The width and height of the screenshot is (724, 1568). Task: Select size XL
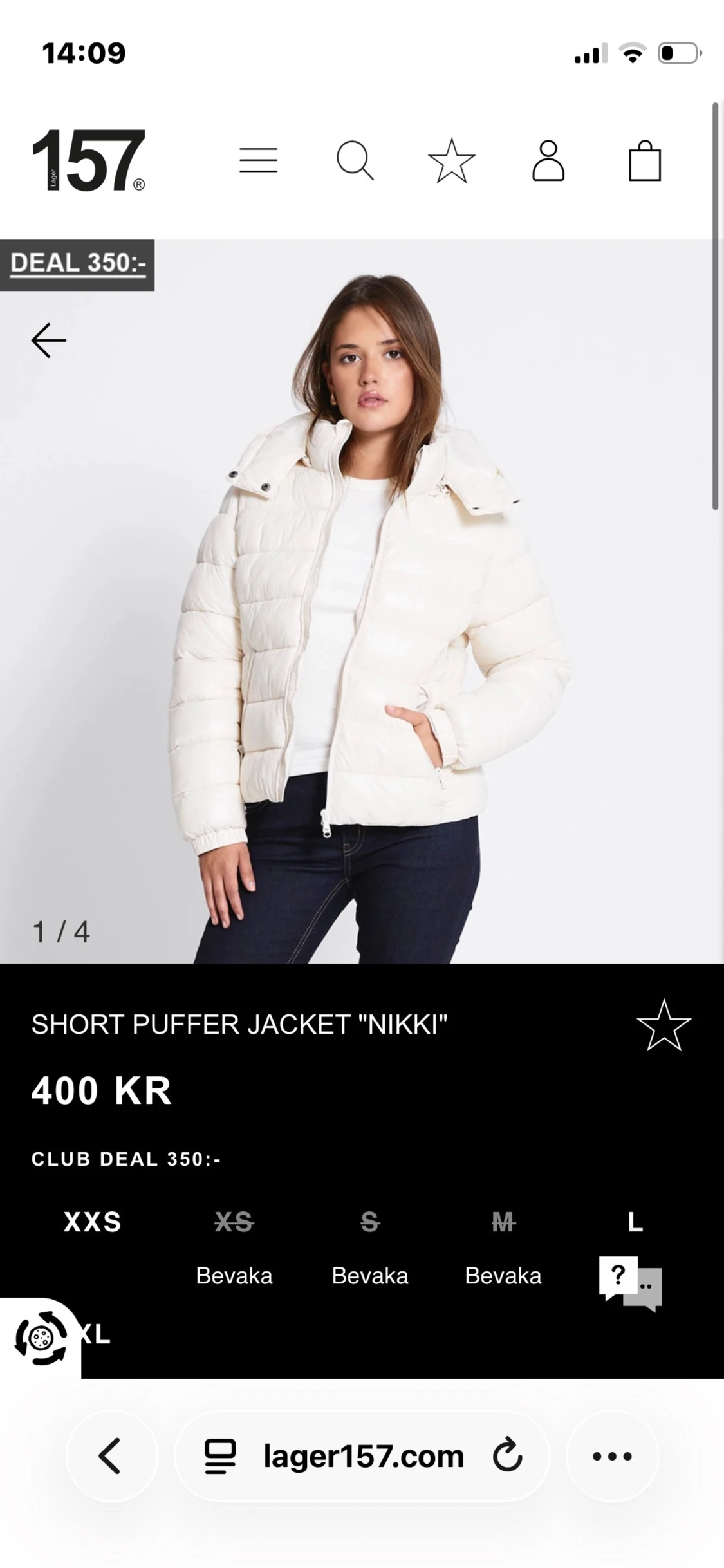click(x=97, y=1335)
